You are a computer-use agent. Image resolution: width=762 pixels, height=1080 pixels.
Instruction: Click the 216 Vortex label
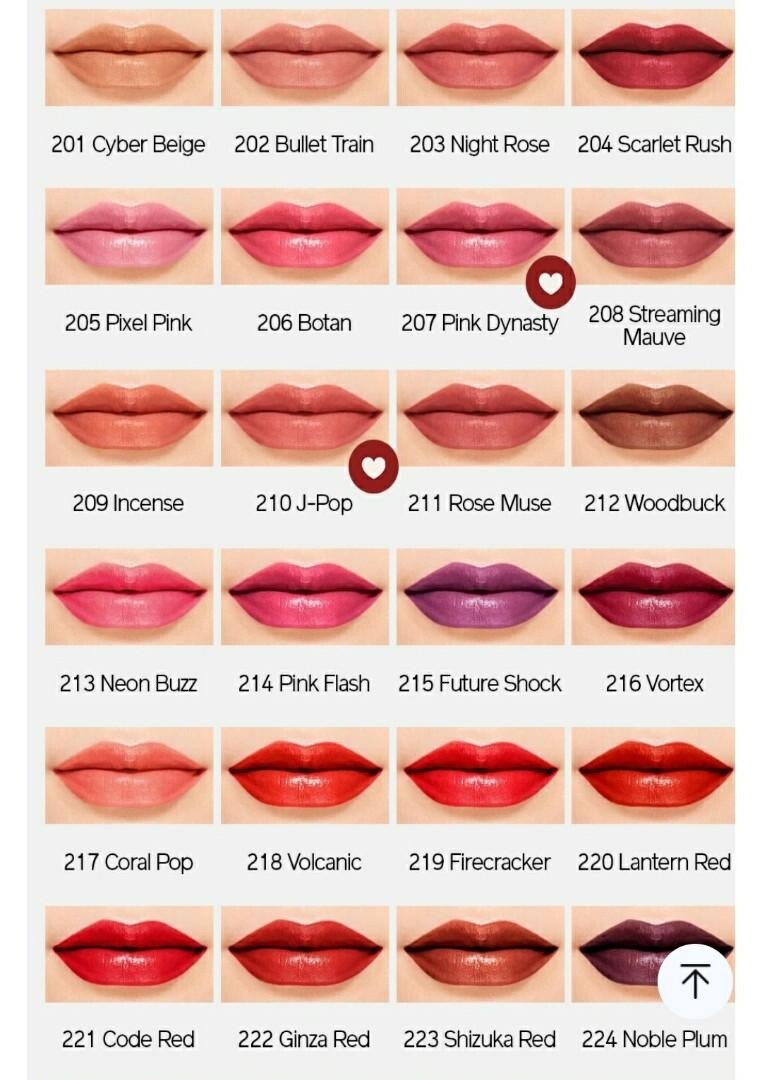653,683
